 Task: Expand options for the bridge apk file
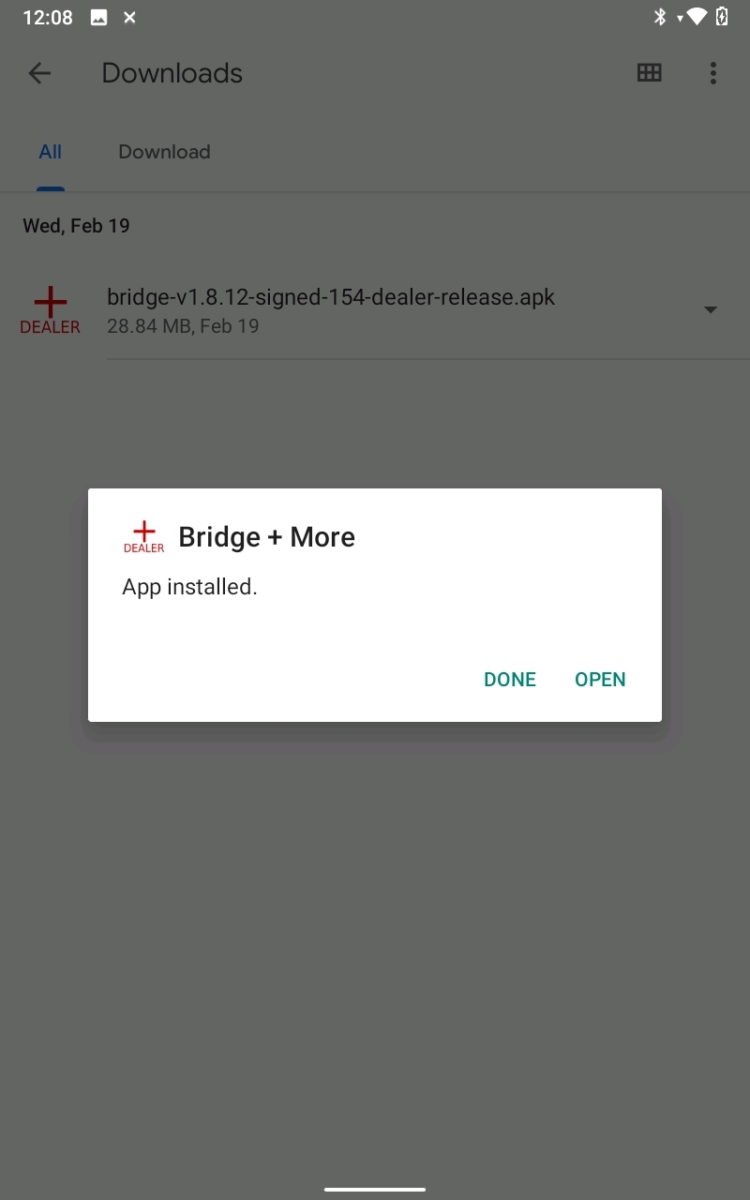(x=710, y=310)
